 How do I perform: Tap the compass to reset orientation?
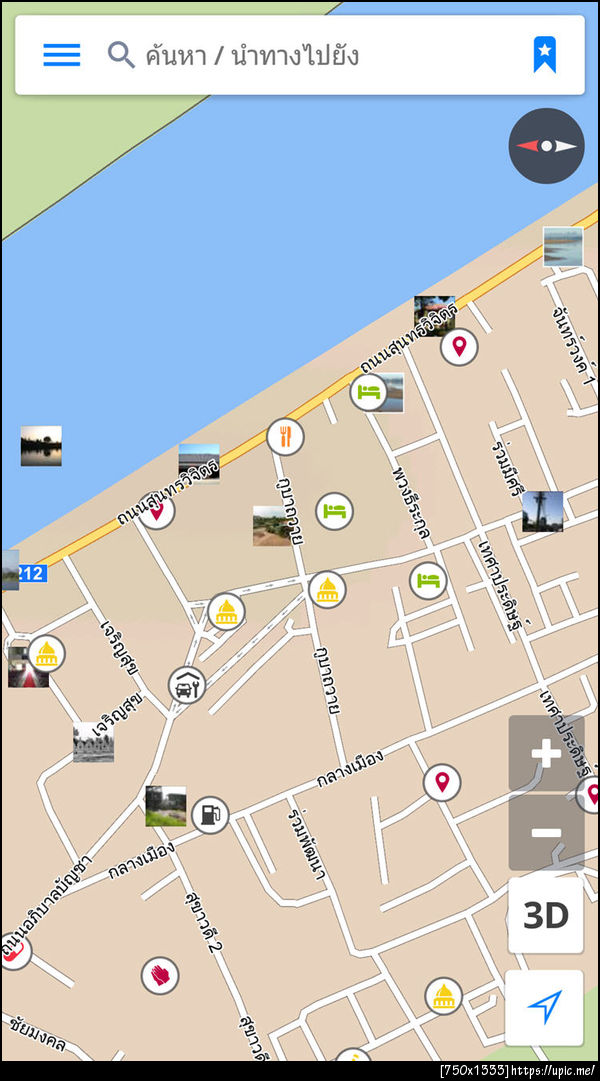point(546,146)
